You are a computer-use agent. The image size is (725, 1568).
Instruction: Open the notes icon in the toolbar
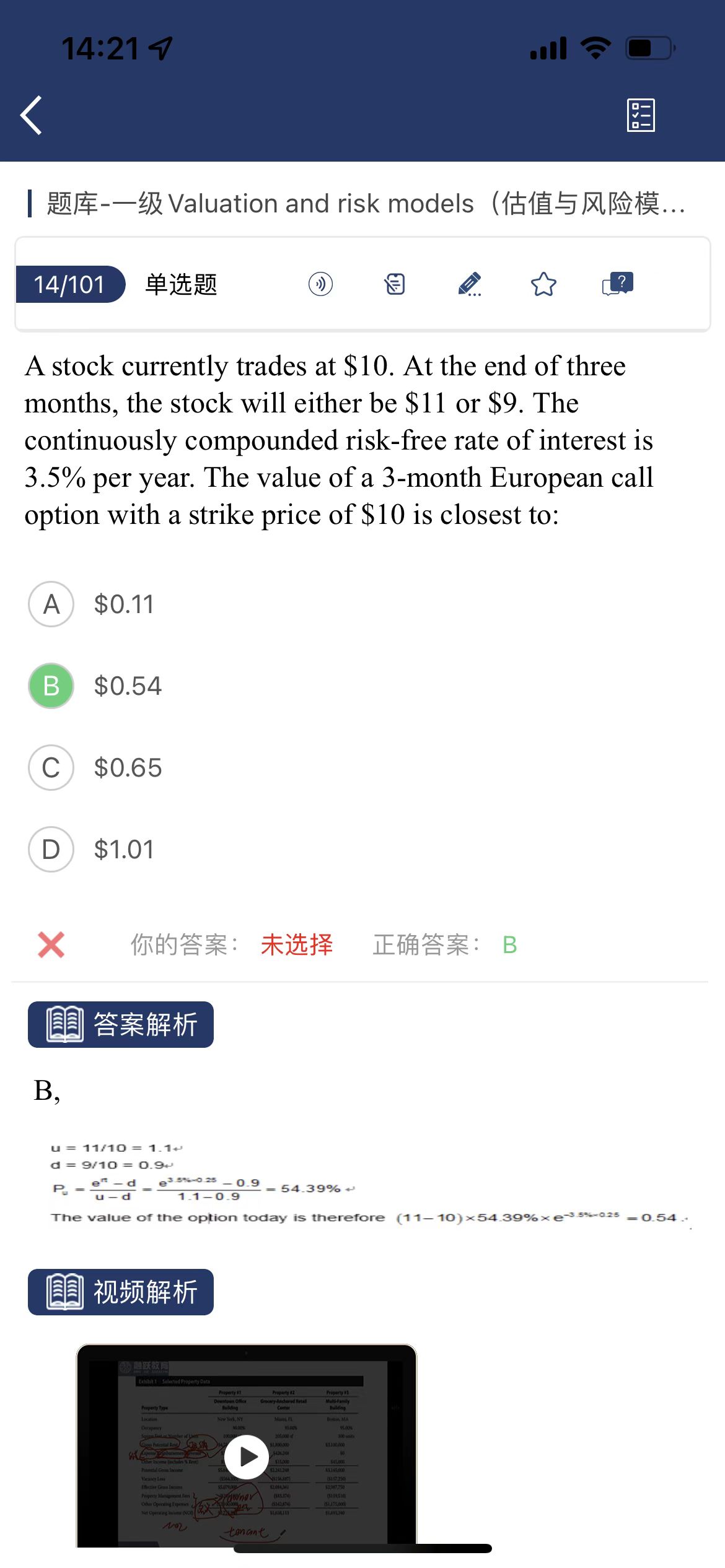tap(395, 284)
